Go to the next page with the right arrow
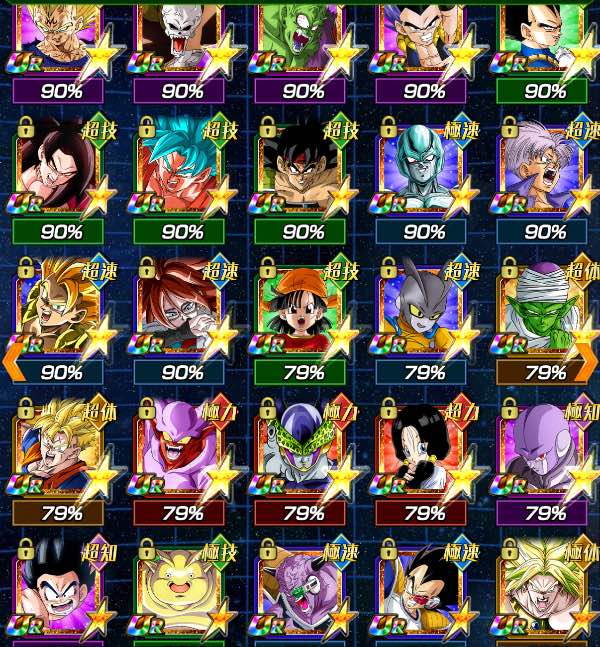 (x=587, y=362)
